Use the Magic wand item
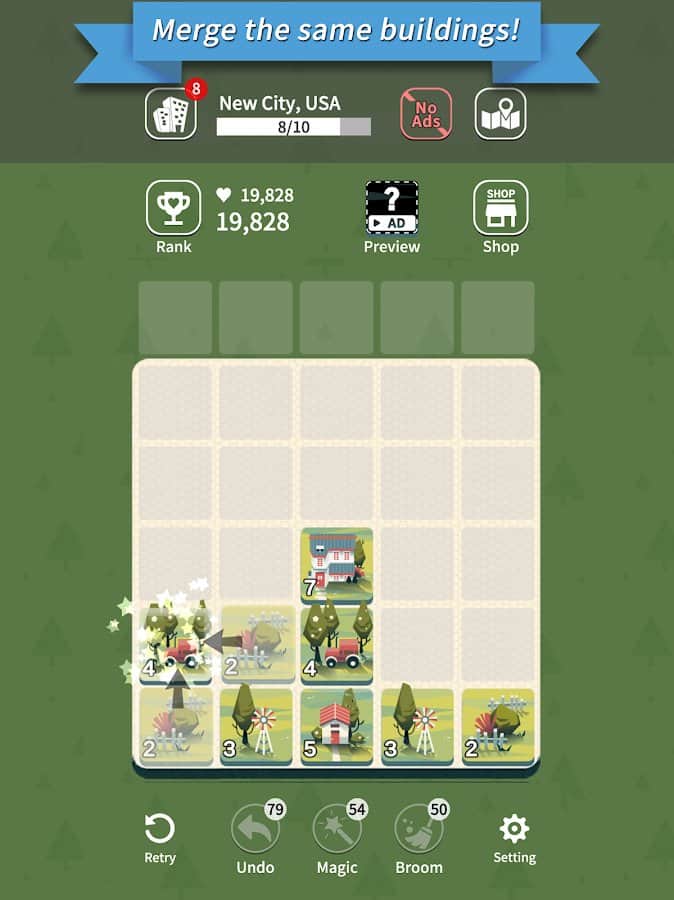 tap(337, 830)
